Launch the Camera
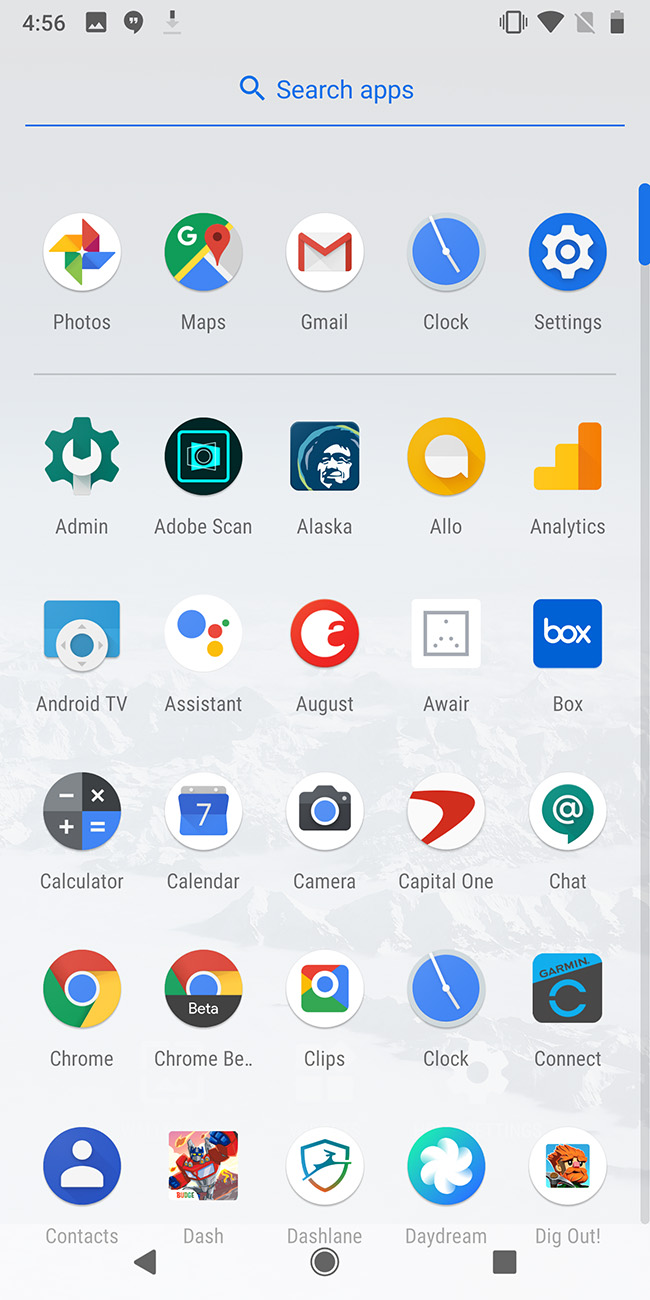This screenshot has height=1300, width=650. coord(325,811)
